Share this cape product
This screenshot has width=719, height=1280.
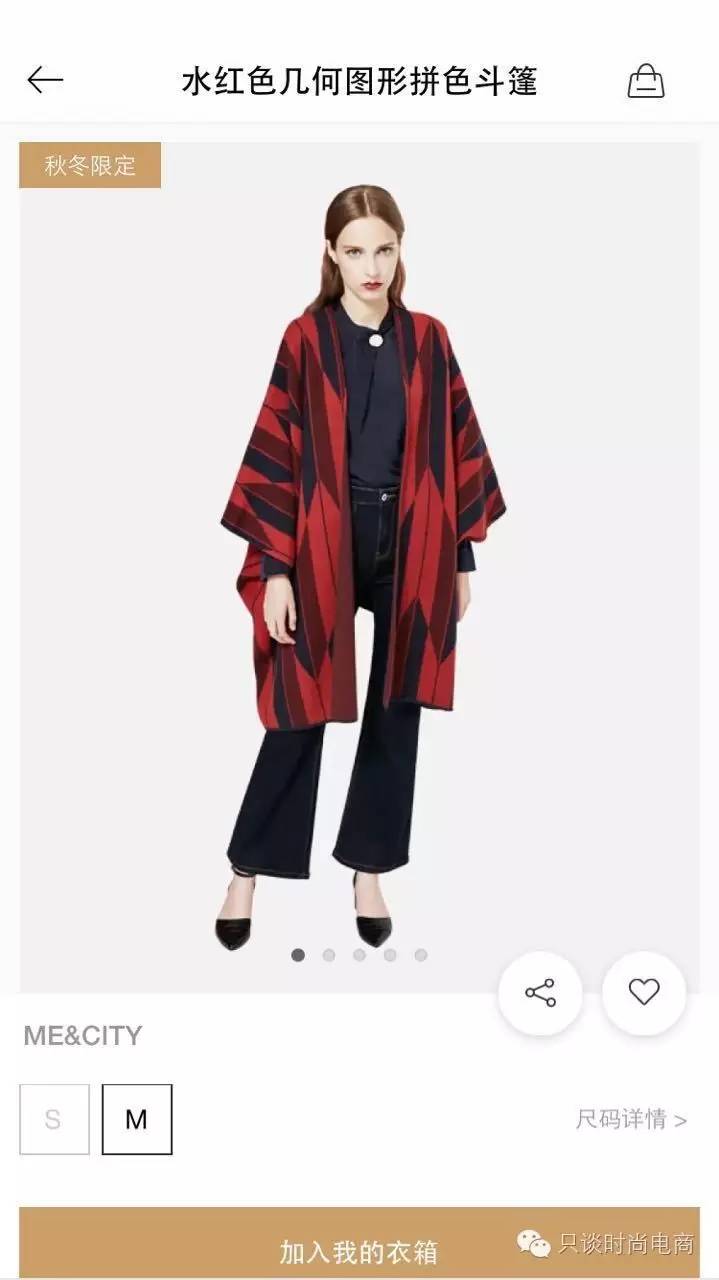click(x=540, y=992)
